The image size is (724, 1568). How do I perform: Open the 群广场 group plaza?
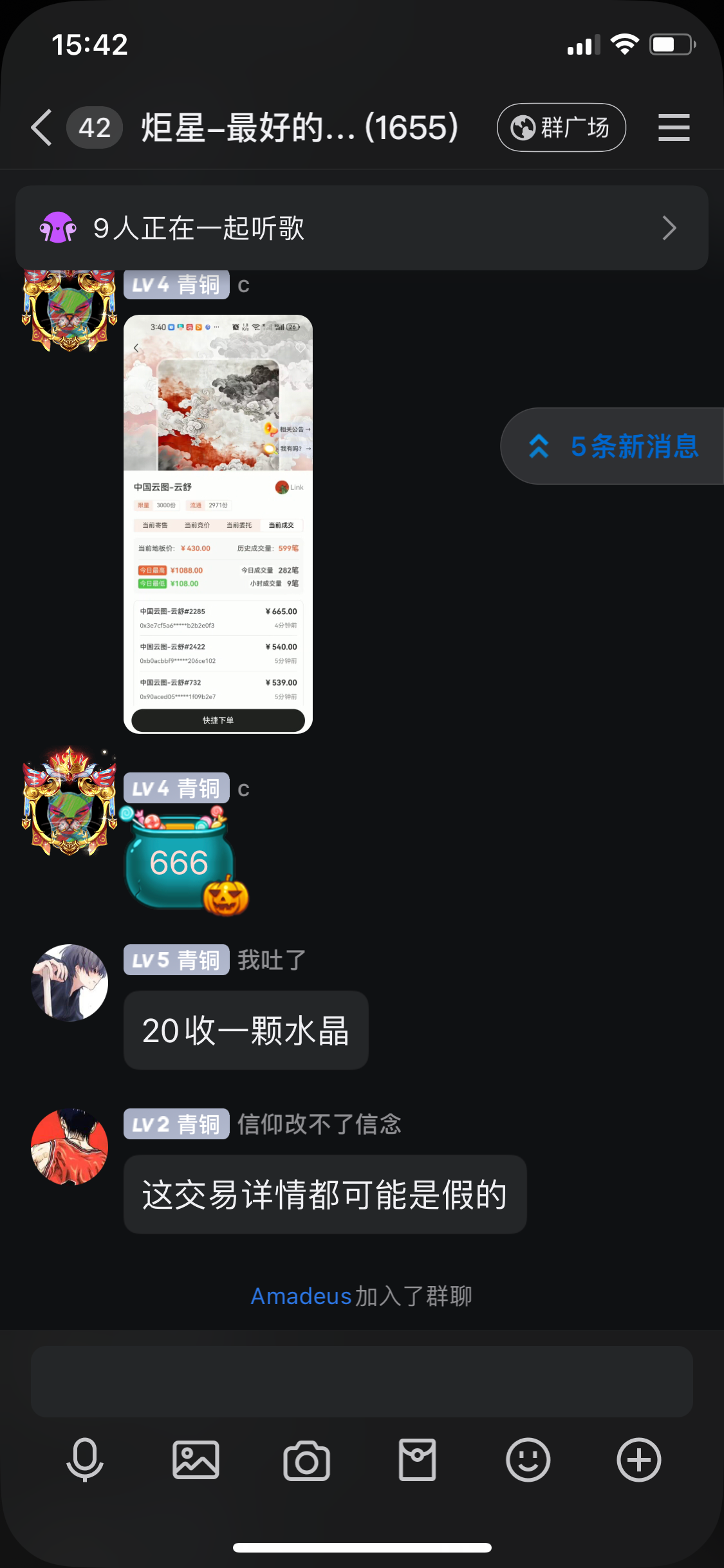pos(561,127)
